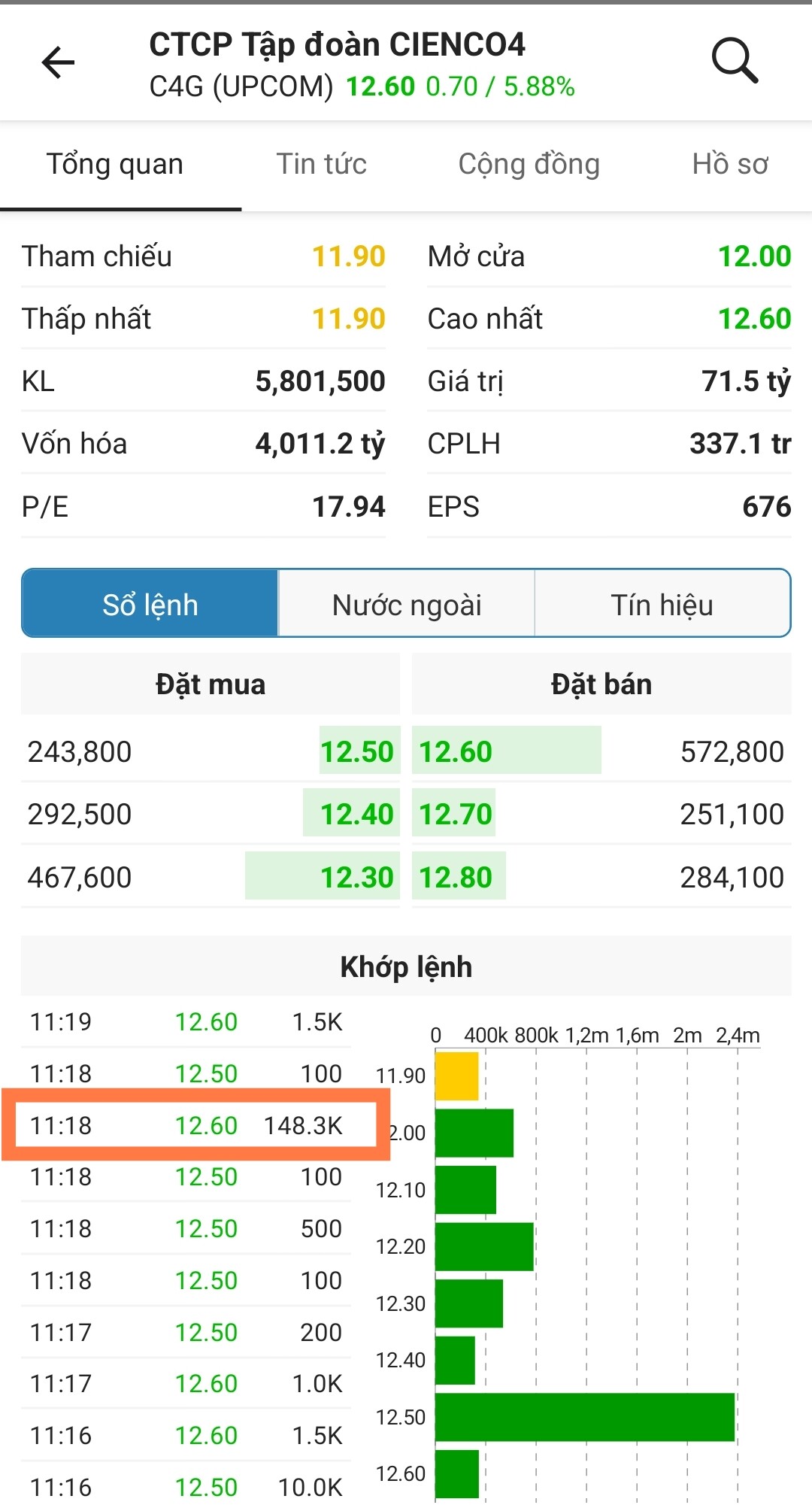
Task: Switch to the Tín hiệu segment
Action: [662, 604]
